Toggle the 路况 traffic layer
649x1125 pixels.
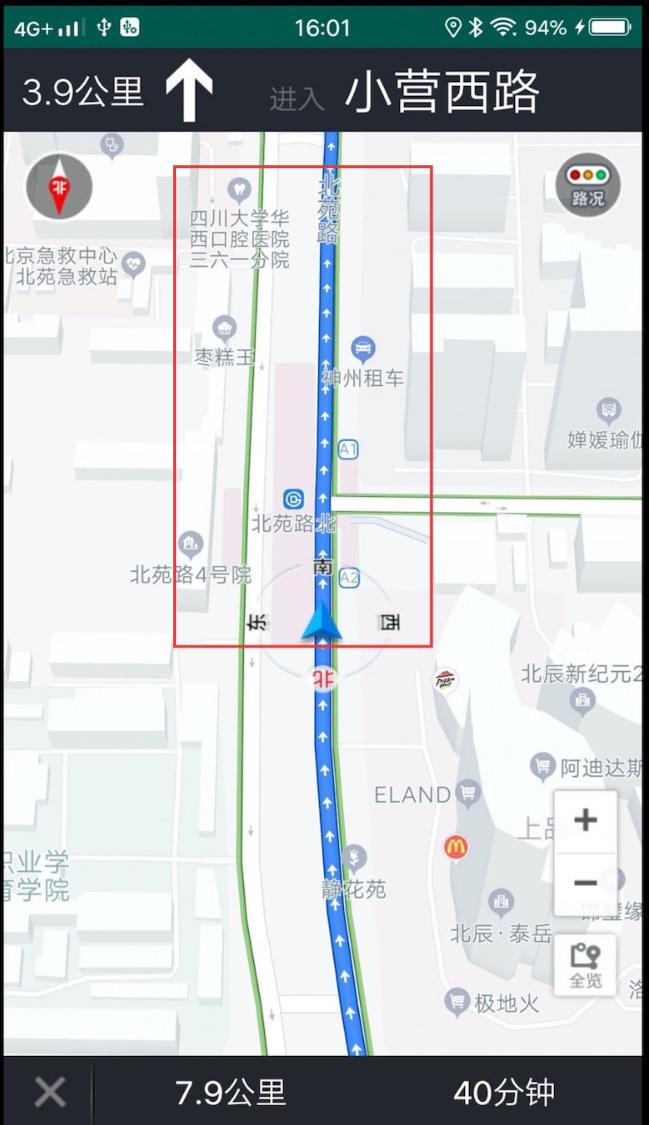pos(588,185)
